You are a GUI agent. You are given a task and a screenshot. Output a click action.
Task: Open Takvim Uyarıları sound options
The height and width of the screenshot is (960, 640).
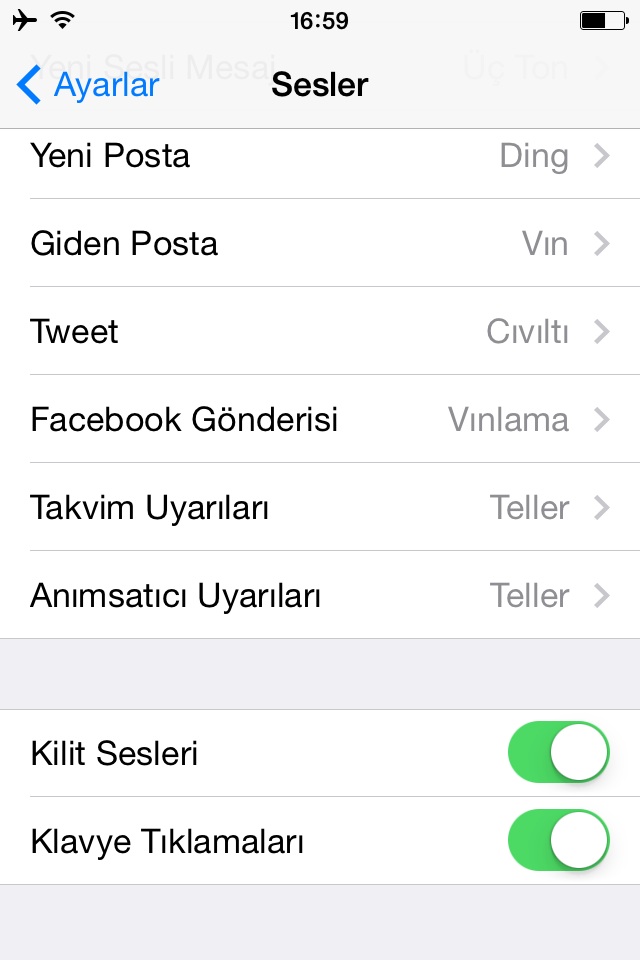click(320, 508)
